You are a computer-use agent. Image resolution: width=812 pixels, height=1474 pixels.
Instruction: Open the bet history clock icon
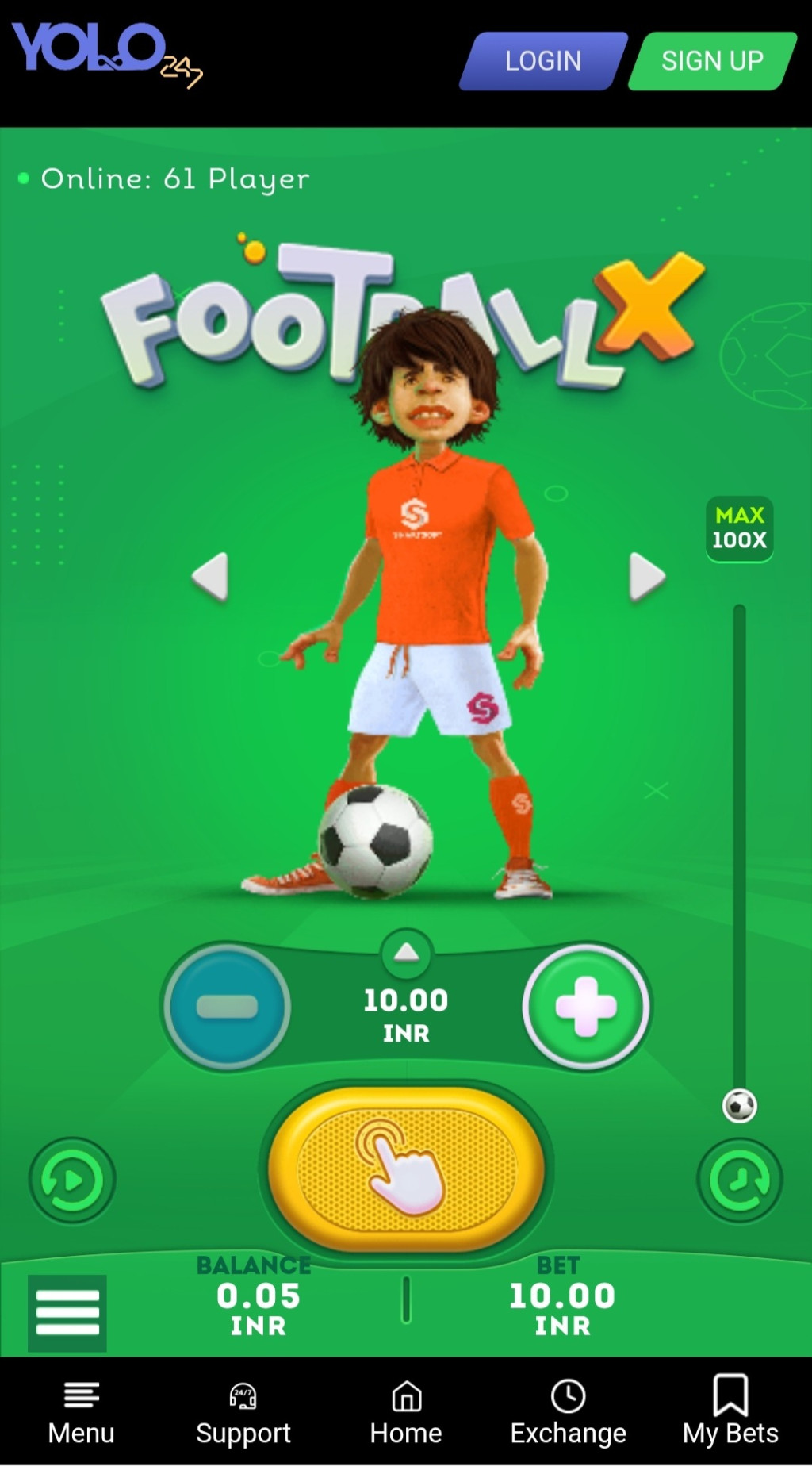pyautogui.click(x=739, y=1180)
